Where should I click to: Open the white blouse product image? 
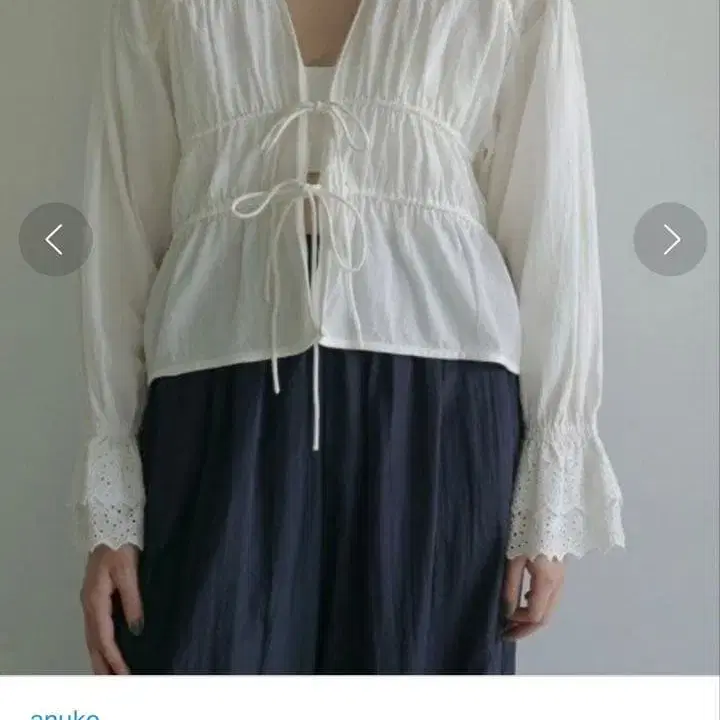pos(360,338)
